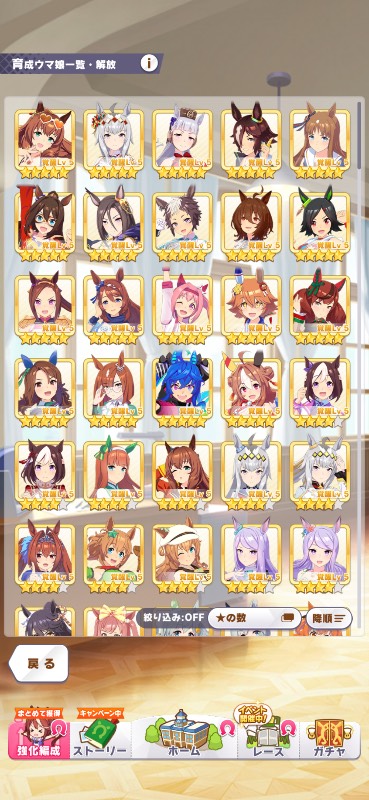Switch to the ストーリー tab
This screenshot has width=369, height=800.
click(x=100, y=734)
